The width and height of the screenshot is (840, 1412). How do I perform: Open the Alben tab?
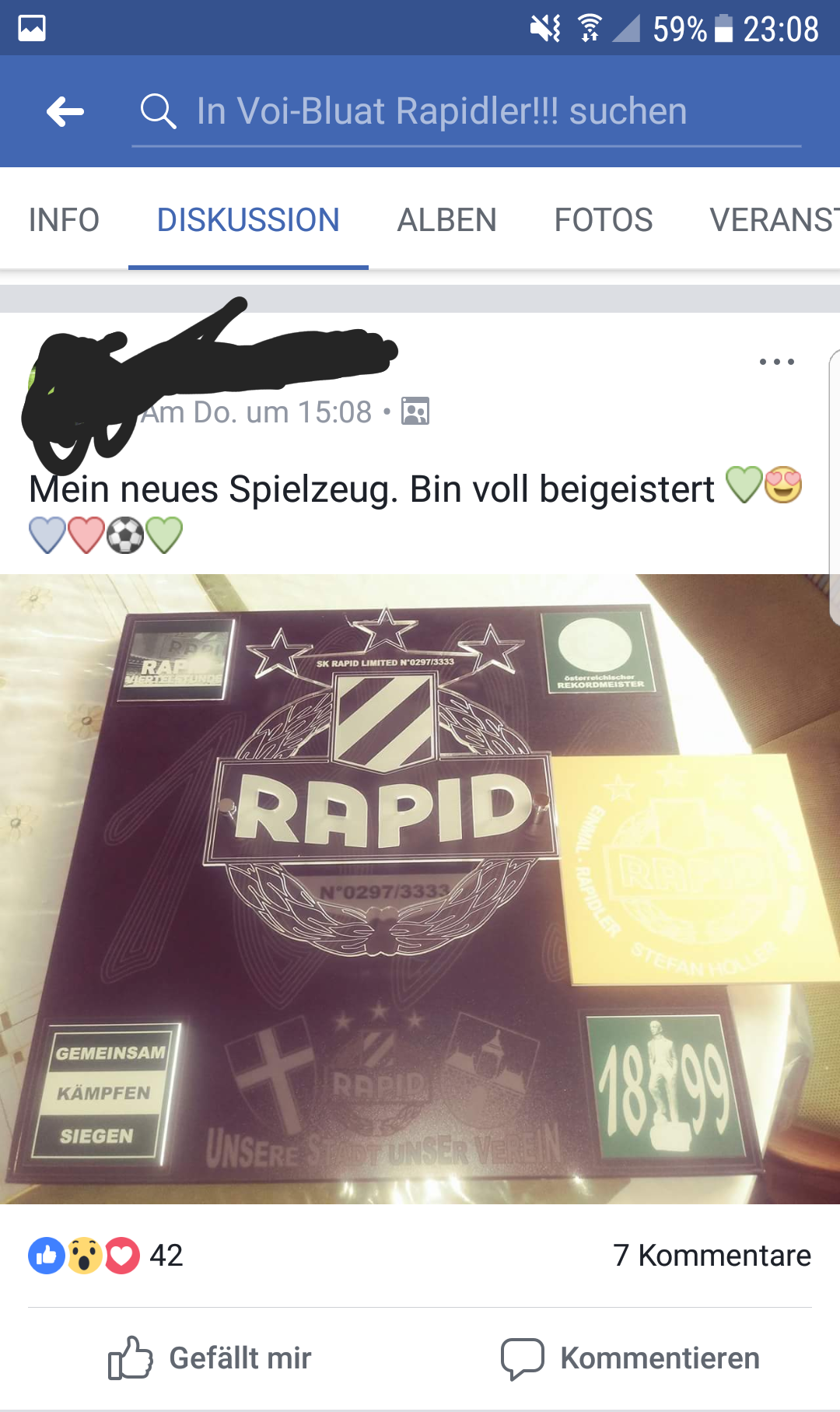tap(446, 220)
